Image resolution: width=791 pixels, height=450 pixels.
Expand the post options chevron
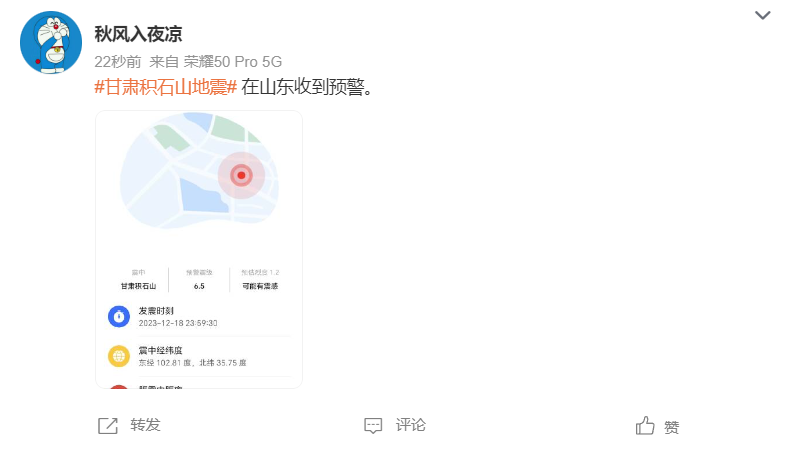(x=762, y=15)
